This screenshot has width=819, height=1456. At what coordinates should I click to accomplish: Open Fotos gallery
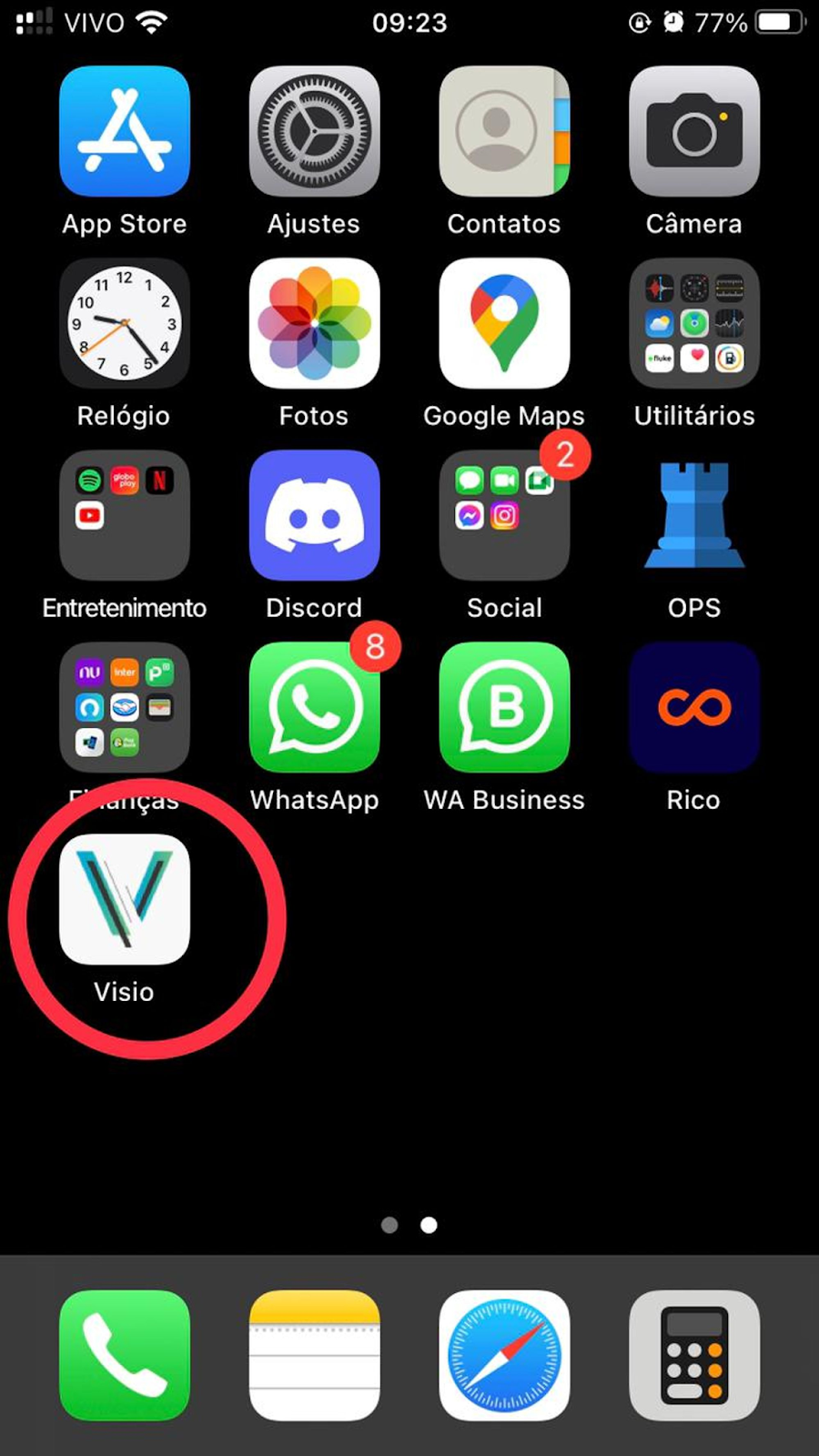coord(314,323)
